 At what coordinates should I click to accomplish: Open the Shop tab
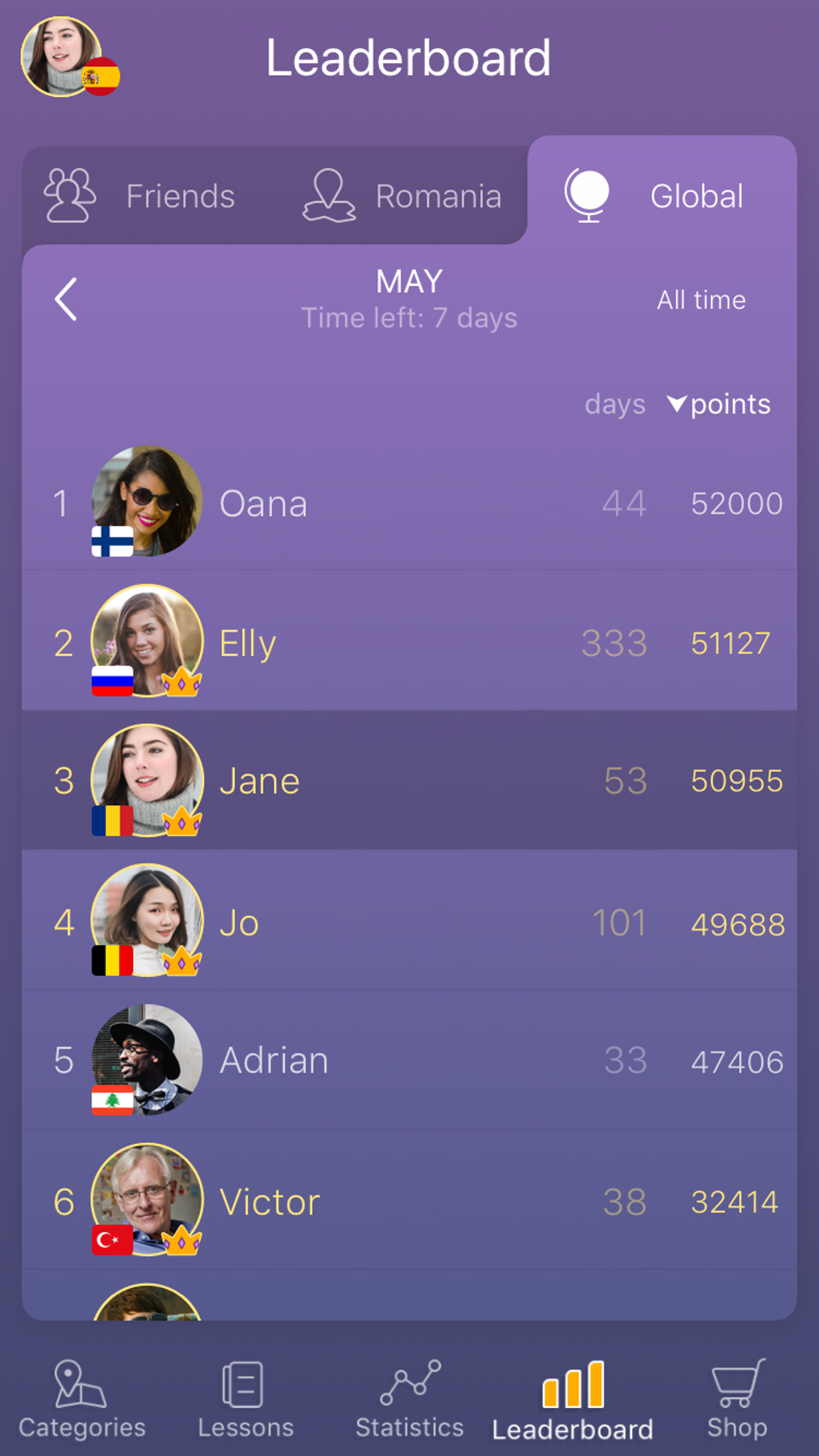[x=737, y=1399]
